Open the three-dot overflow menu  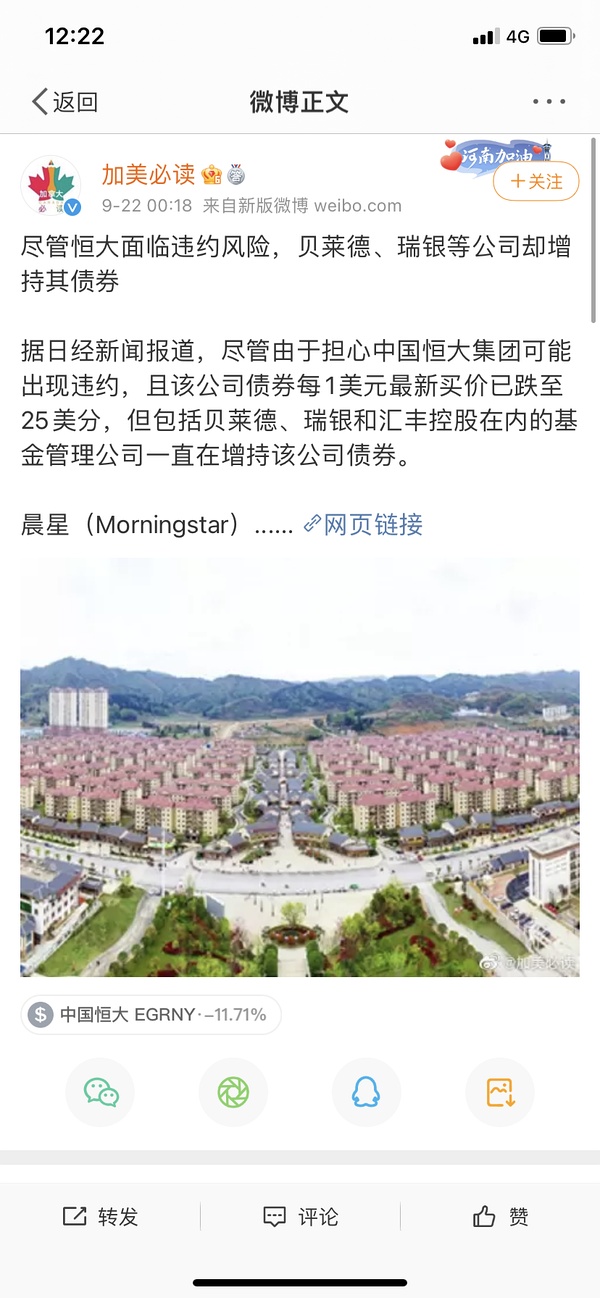(x=549, y=101)
